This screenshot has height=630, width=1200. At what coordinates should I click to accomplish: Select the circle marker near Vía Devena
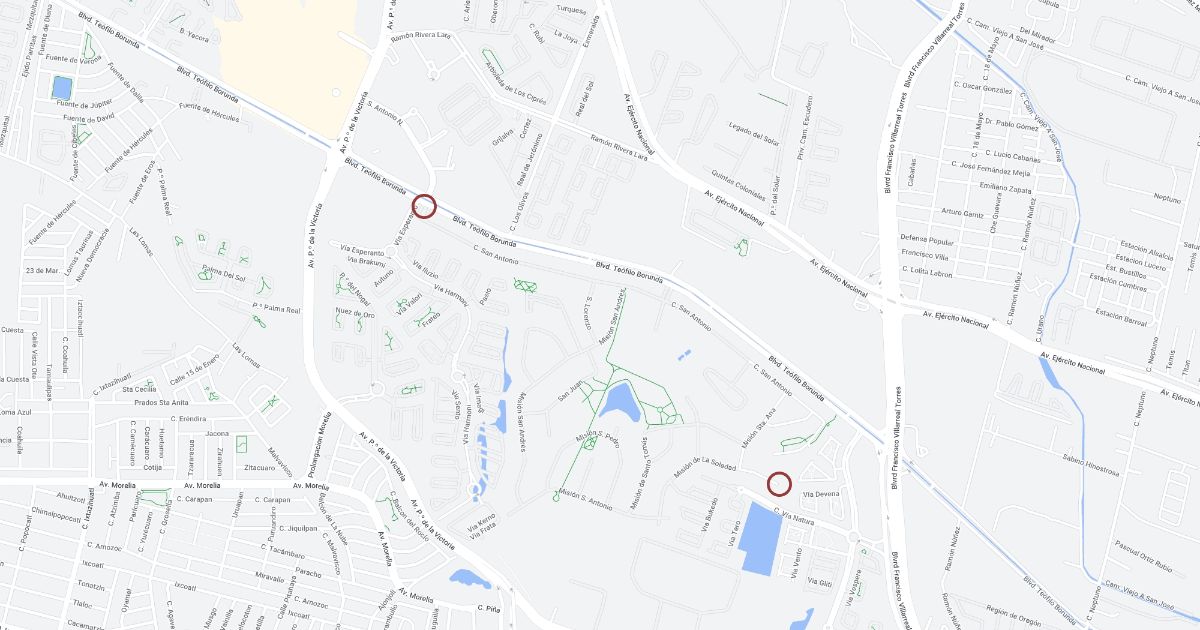779,484
